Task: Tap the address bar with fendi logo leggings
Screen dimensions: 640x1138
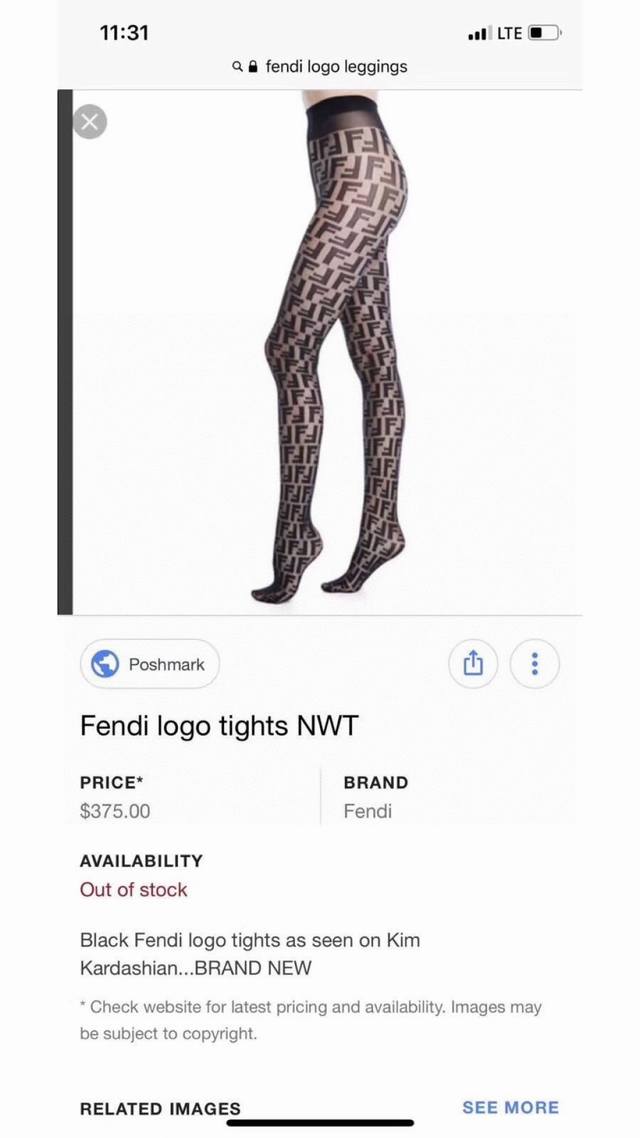Action: tap(320, 67)
